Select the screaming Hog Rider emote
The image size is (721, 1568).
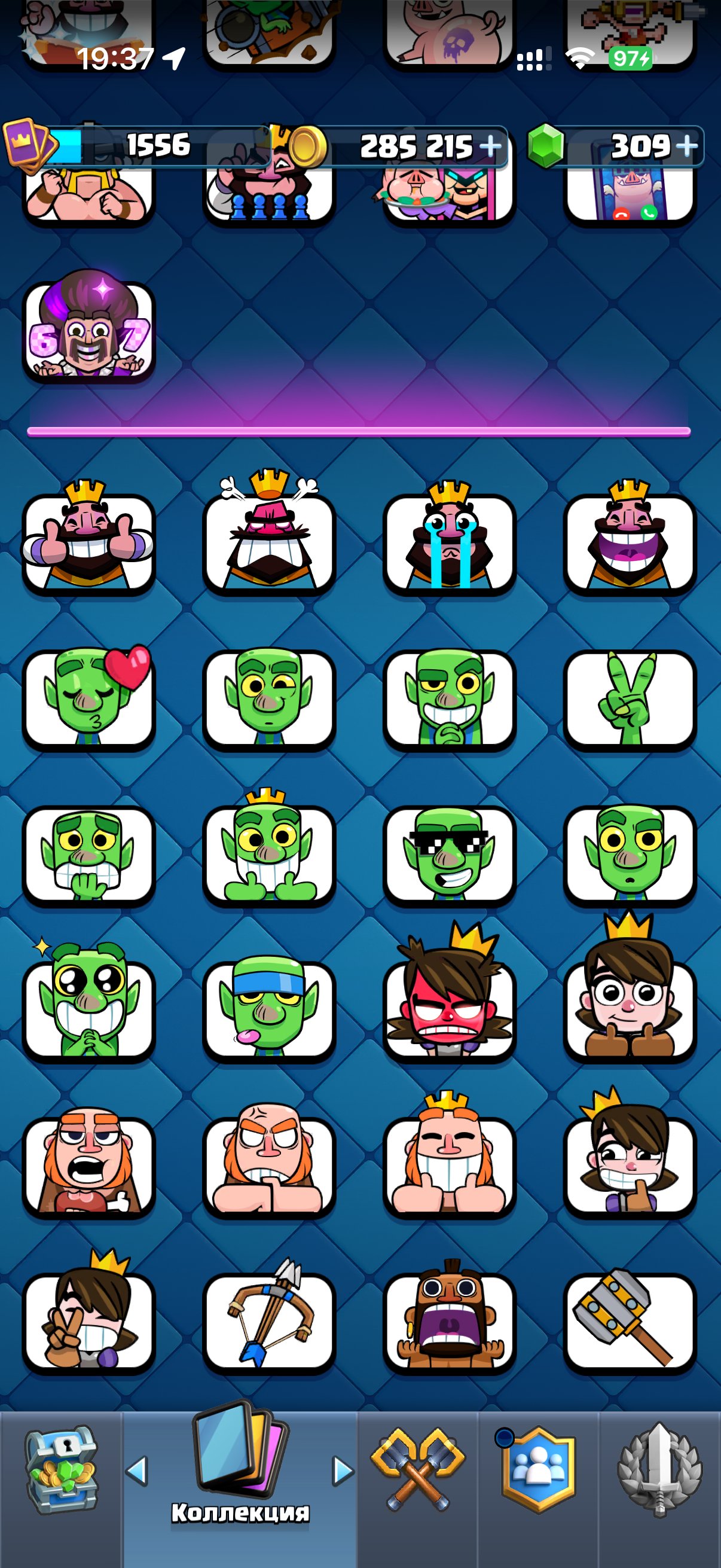tap(450, 1316)
